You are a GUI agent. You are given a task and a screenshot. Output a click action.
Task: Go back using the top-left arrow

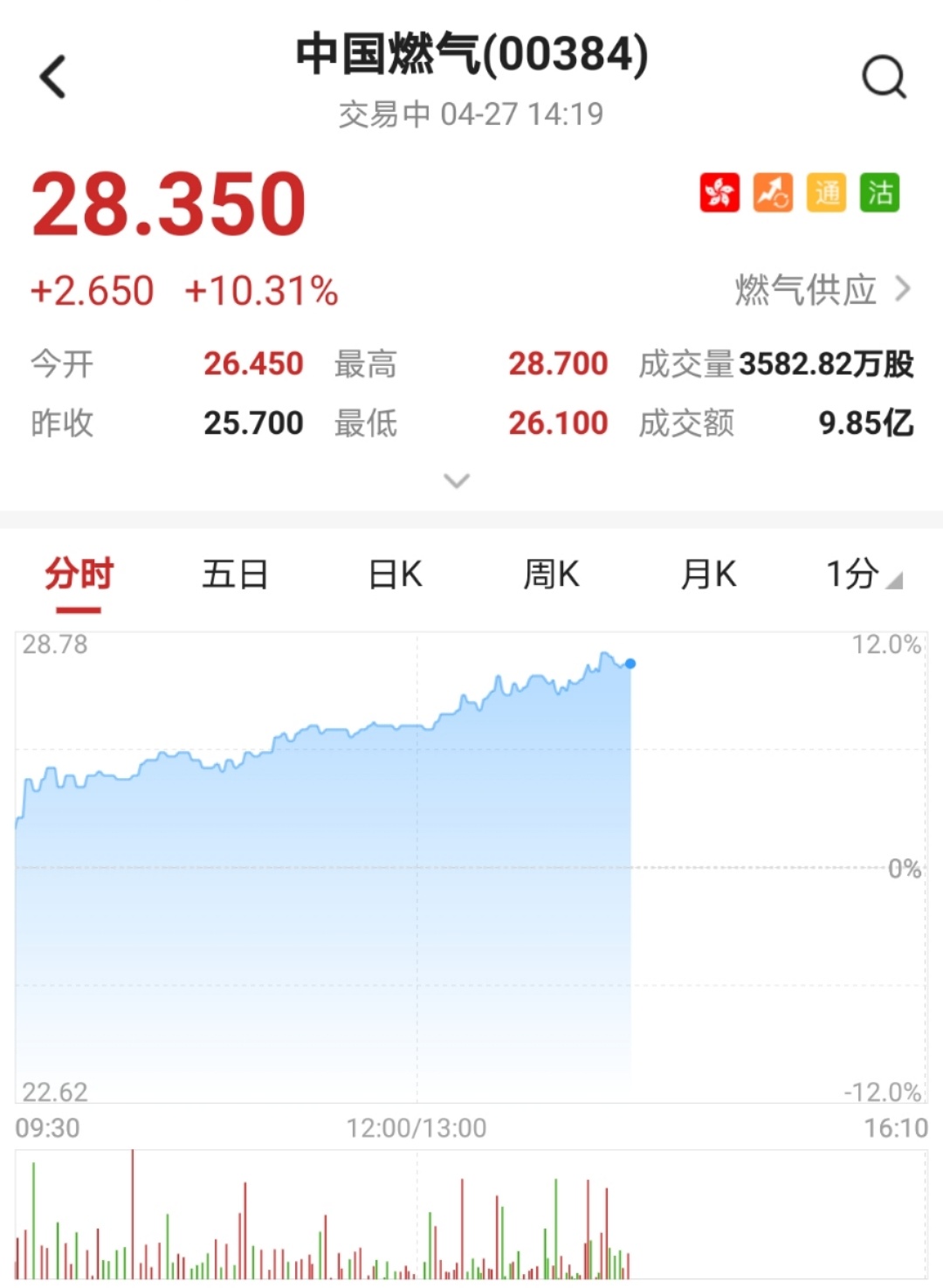coord(53,77)
